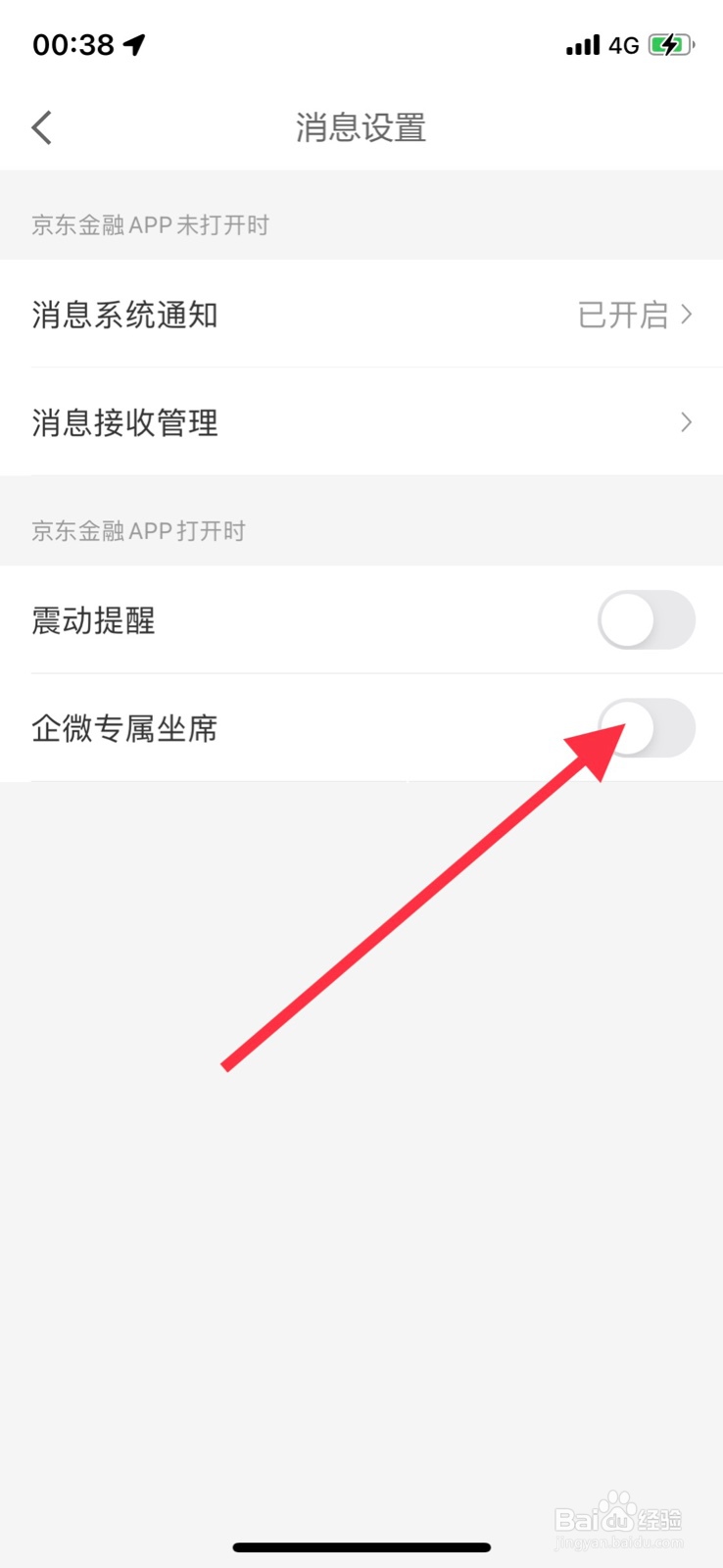723x1568 pixels.
Task: Open 消息接收管理 using its chevron arrow
Action: (686, 422)
